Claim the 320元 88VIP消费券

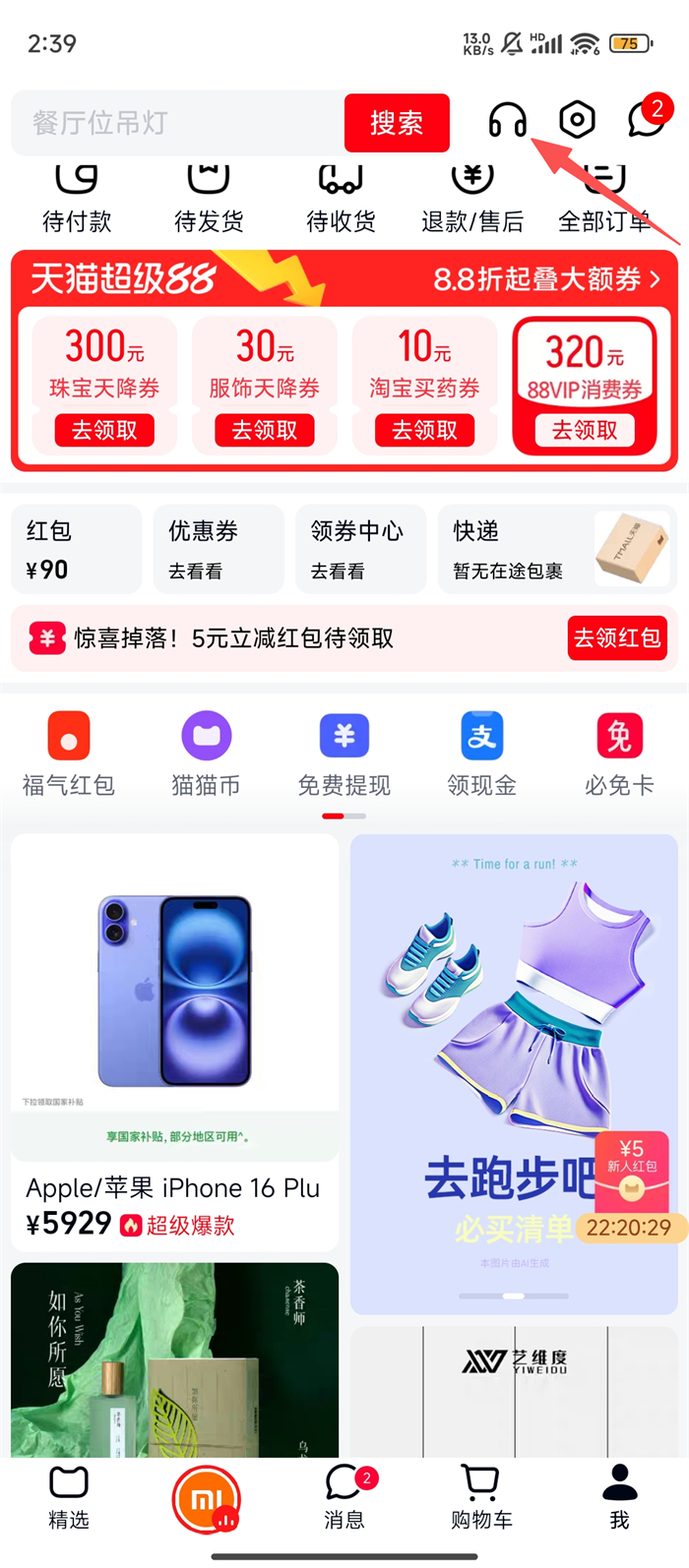click(x=585, y=430)
